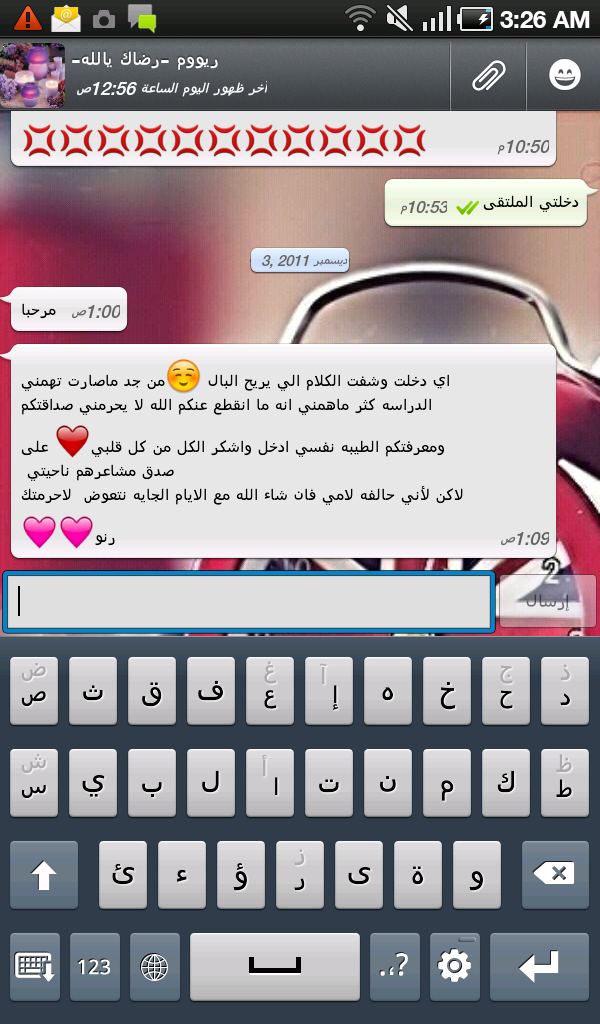Switch to the 123 numbers keyboard

95,967
